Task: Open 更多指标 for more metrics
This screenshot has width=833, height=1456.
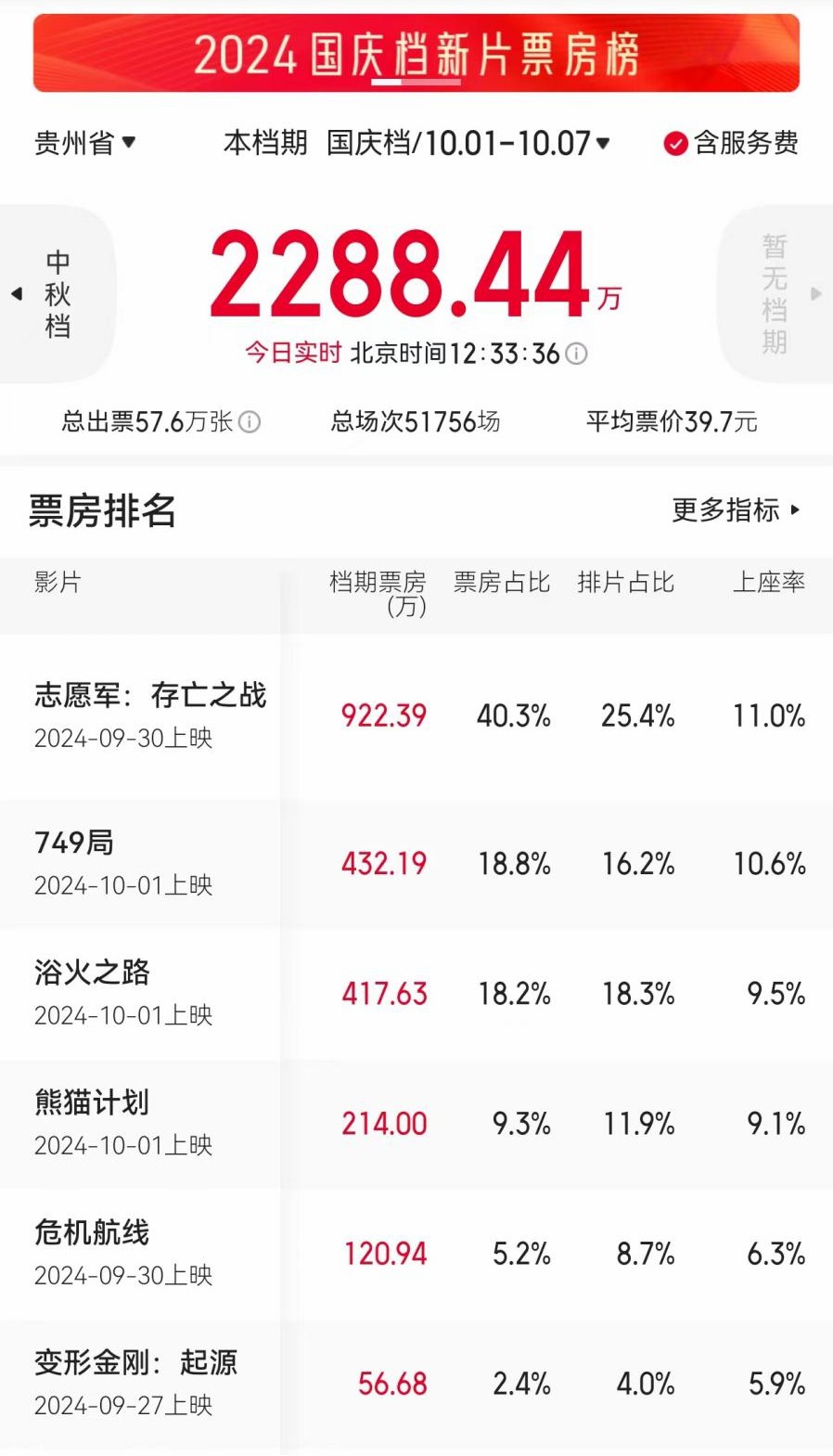Action: tap(736, 509)
